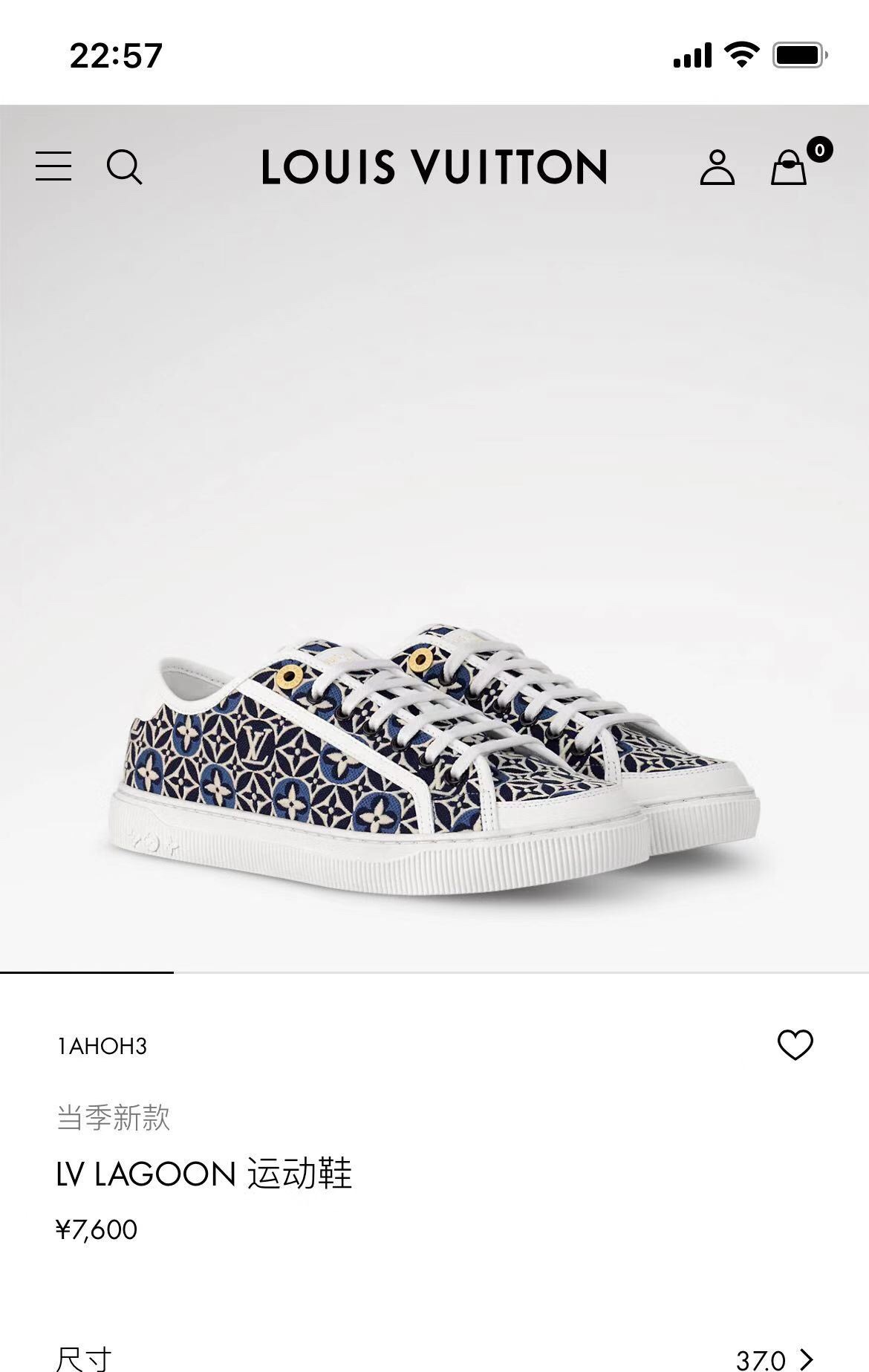Go to Louis Vuitton home page
Viewport: 869px width, 1372px height.
click(434, 166)
